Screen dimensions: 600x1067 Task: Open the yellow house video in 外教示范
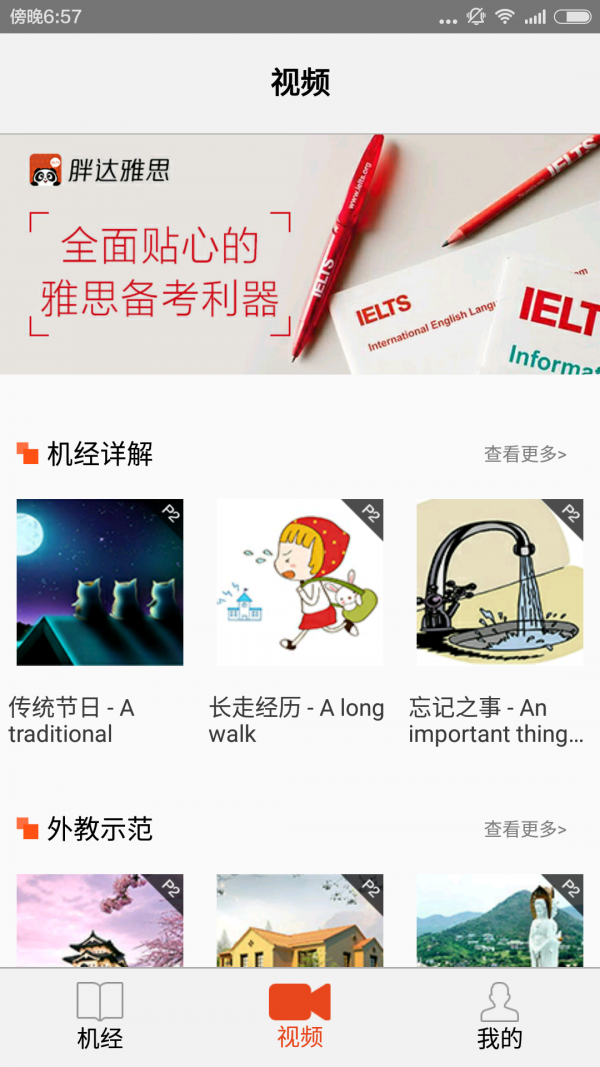point(300,920)
